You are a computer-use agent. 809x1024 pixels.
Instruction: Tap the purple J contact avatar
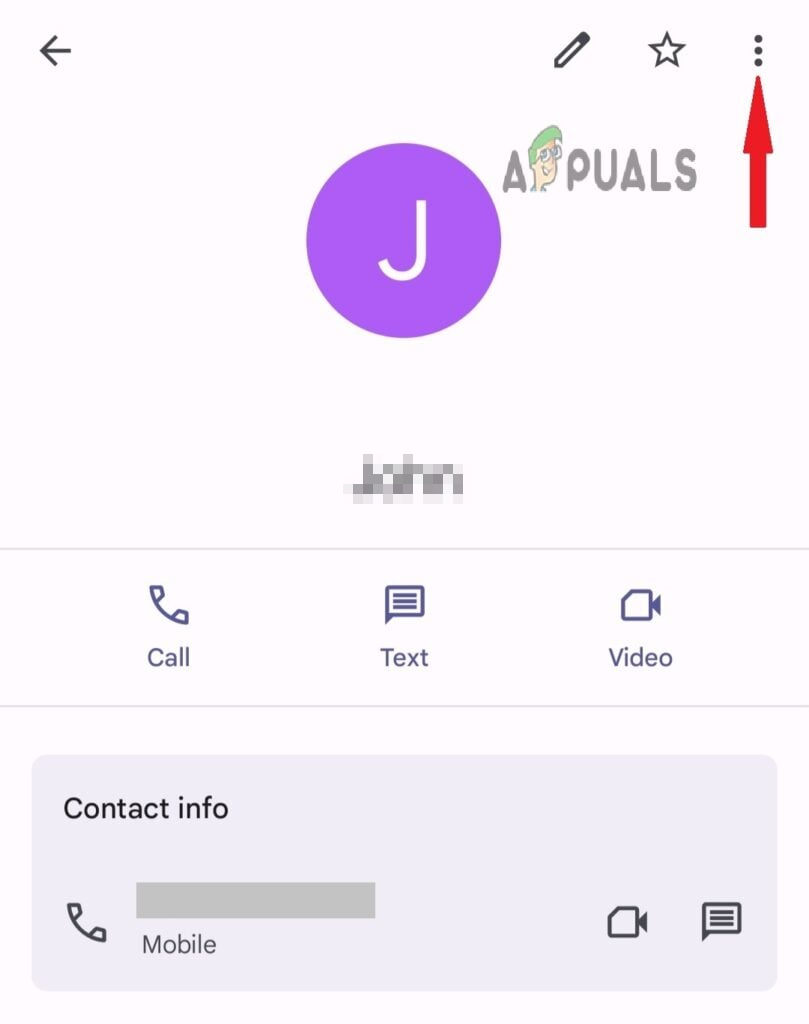tap(403, 240)
